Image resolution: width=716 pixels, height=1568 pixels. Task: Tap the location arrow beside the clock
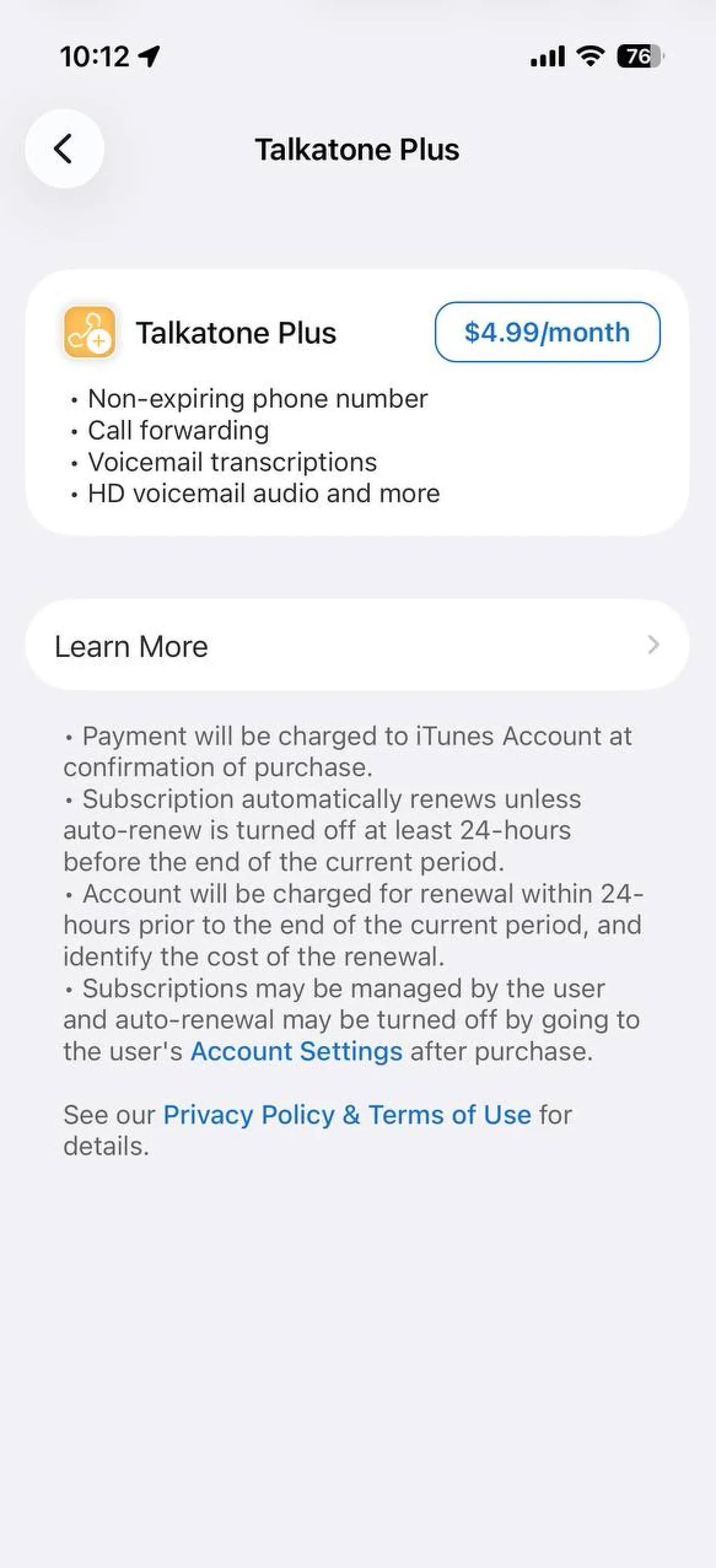click(x=148, y=56)
